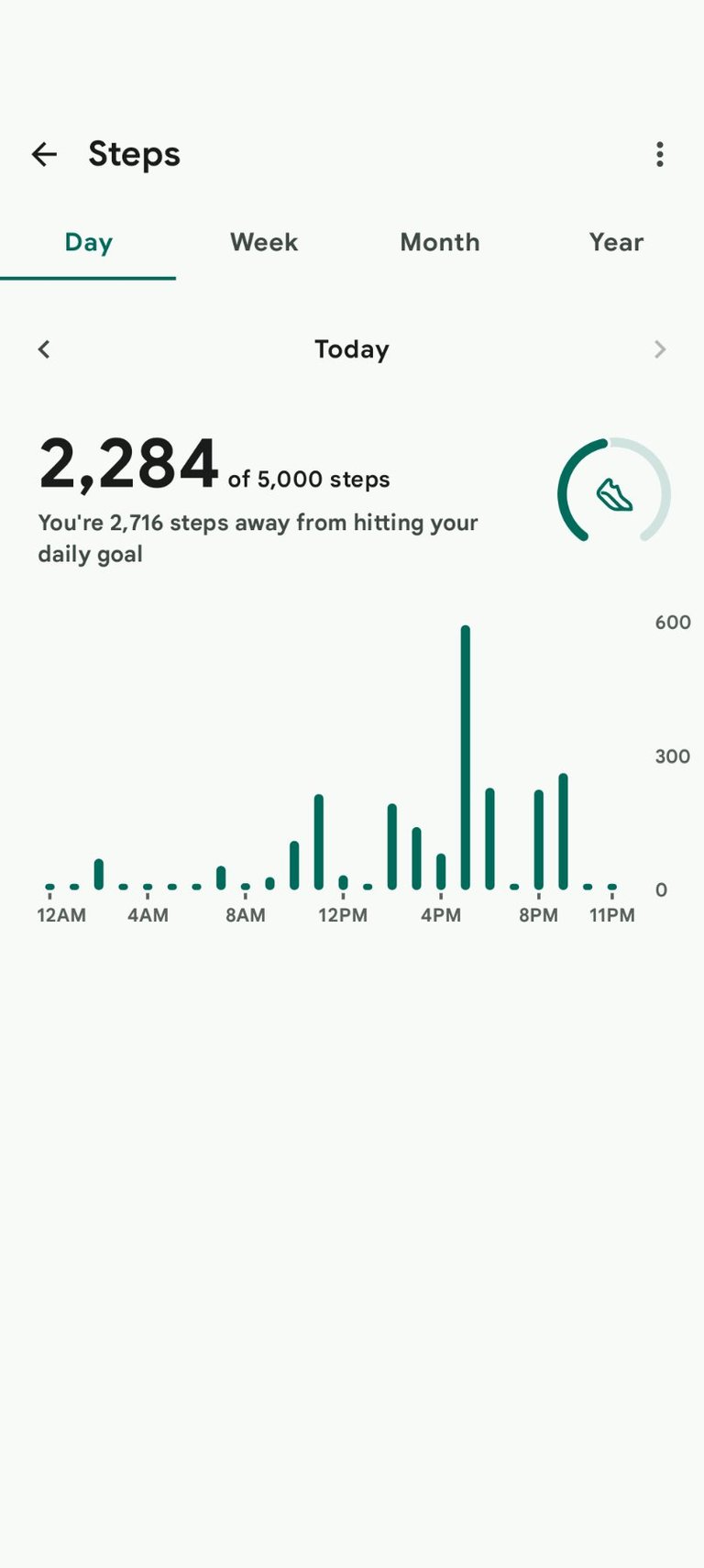Image resolution: width=704 pixels, height=1568 pixels.
Task: Go back from the Steps screen
Action: tap(44, 154)
